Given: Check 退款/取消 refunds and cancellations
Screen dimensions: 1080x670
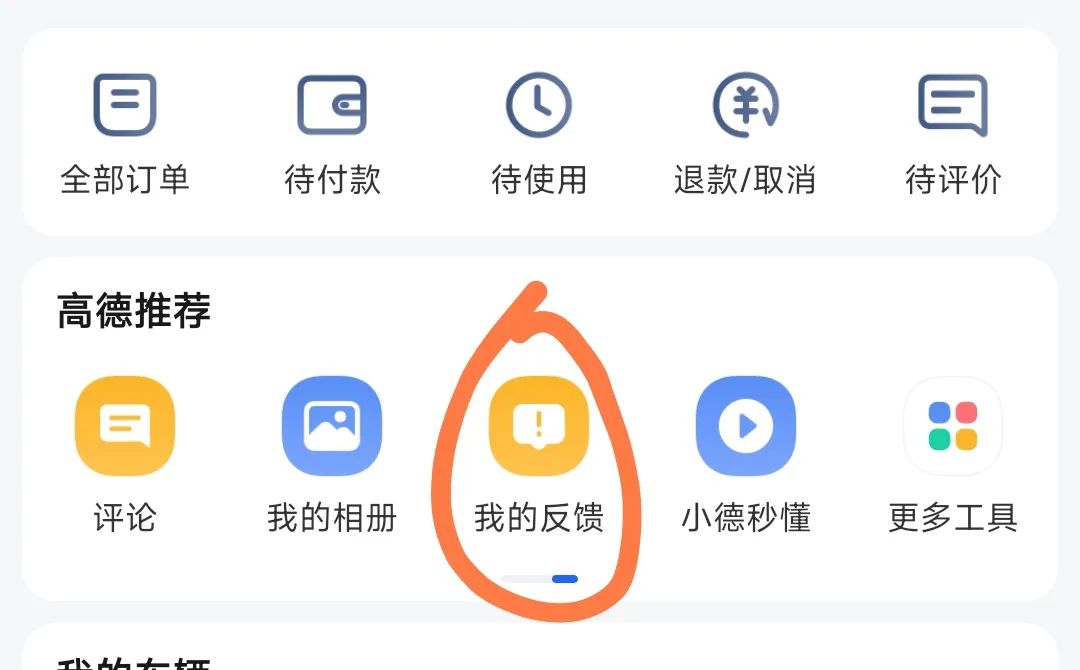Looking at the screenshot, I should click(745, 132).
